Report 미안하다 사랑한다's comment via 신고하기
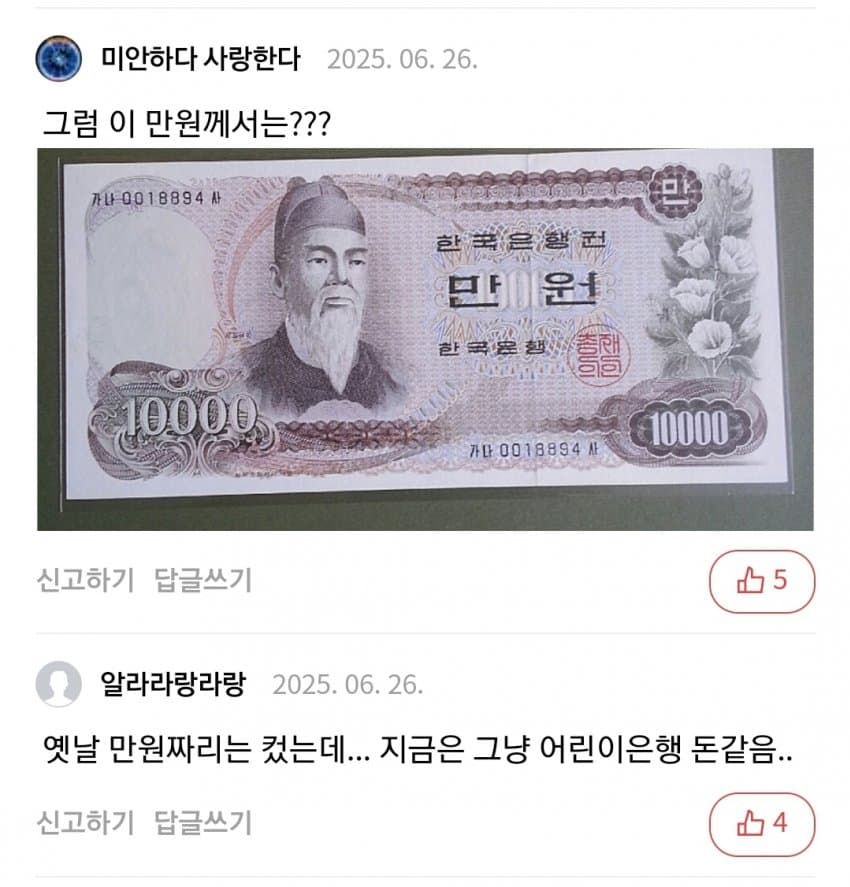The width and height of the screenshot is (850, 887). click(85, 580)
